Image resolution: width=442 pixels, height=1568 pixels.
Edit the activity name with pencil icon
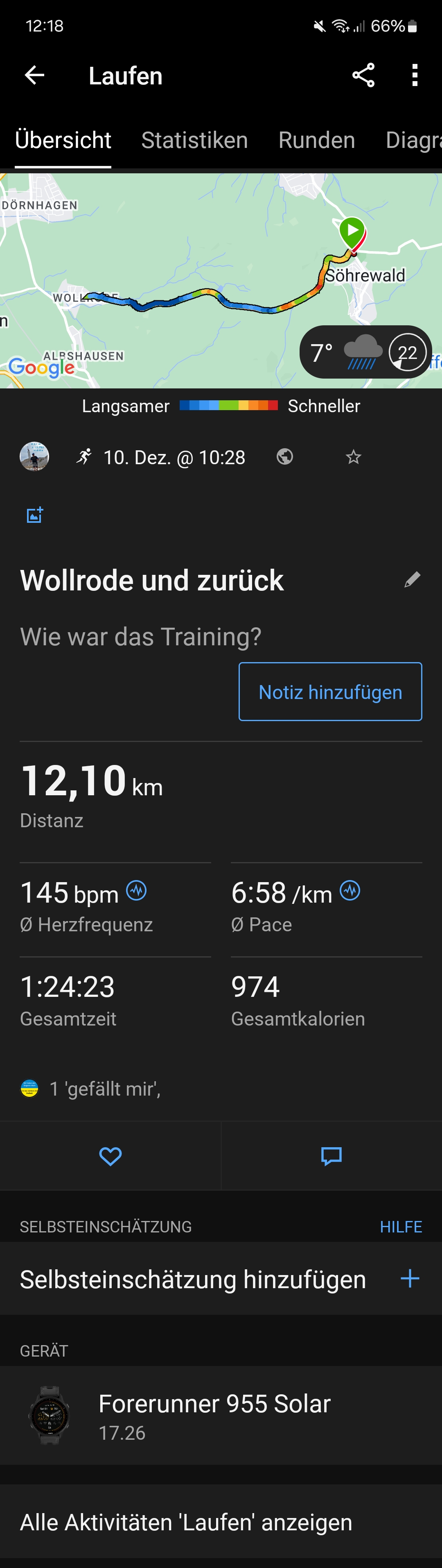click(412, 579)
